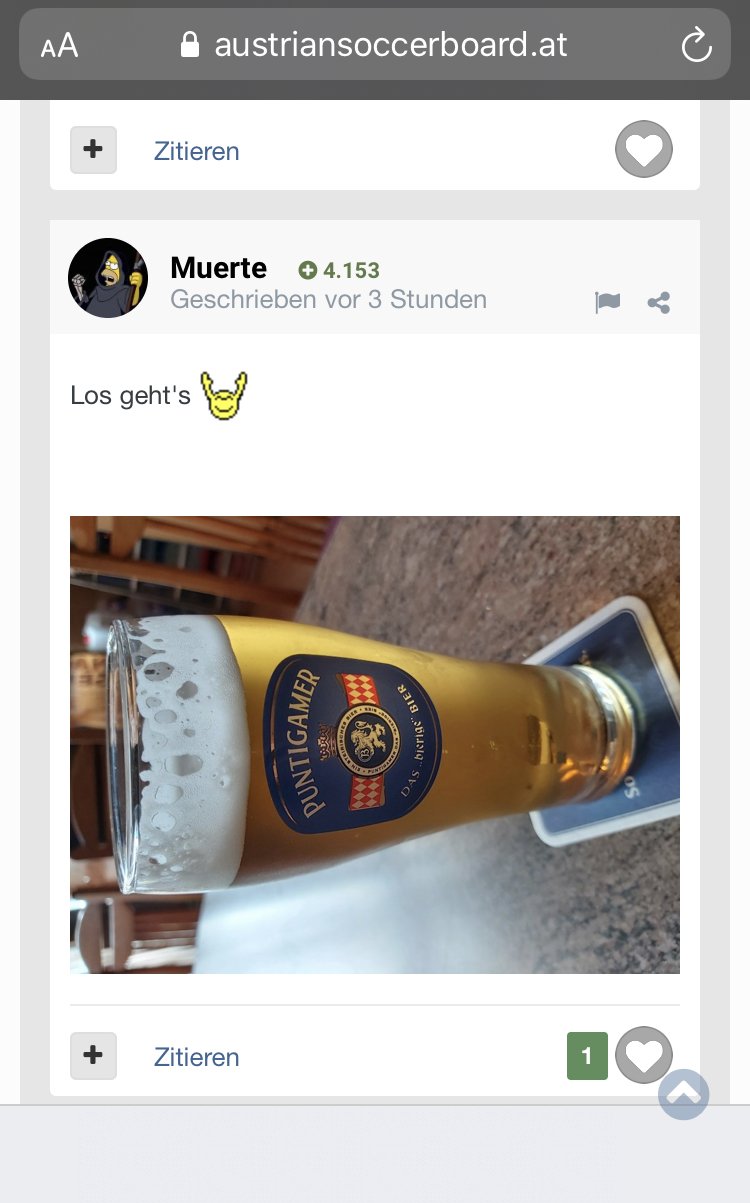
Task: Open Muerte's profile avatar
Action: (x=108, y=278)
